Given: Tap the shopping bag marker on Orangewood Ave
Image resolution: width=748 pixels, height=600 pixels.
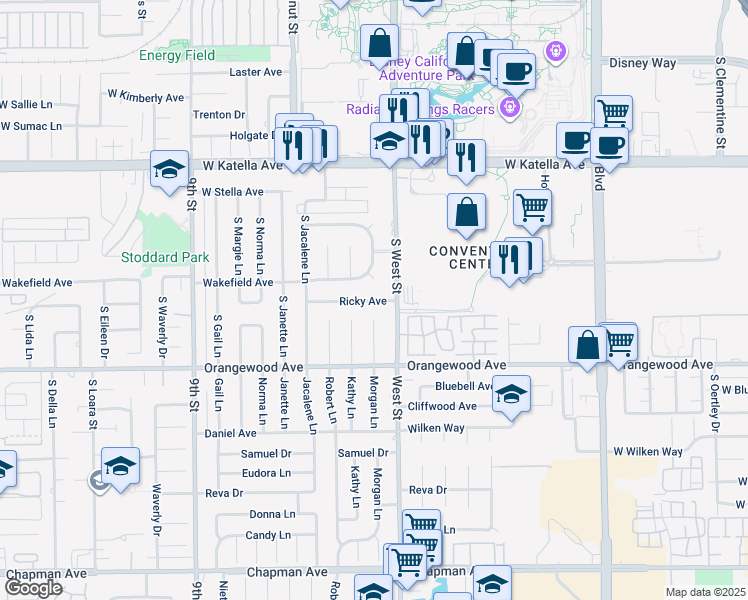Looking at the screenshot, I should pyautogui.click(x=588, y=344).
